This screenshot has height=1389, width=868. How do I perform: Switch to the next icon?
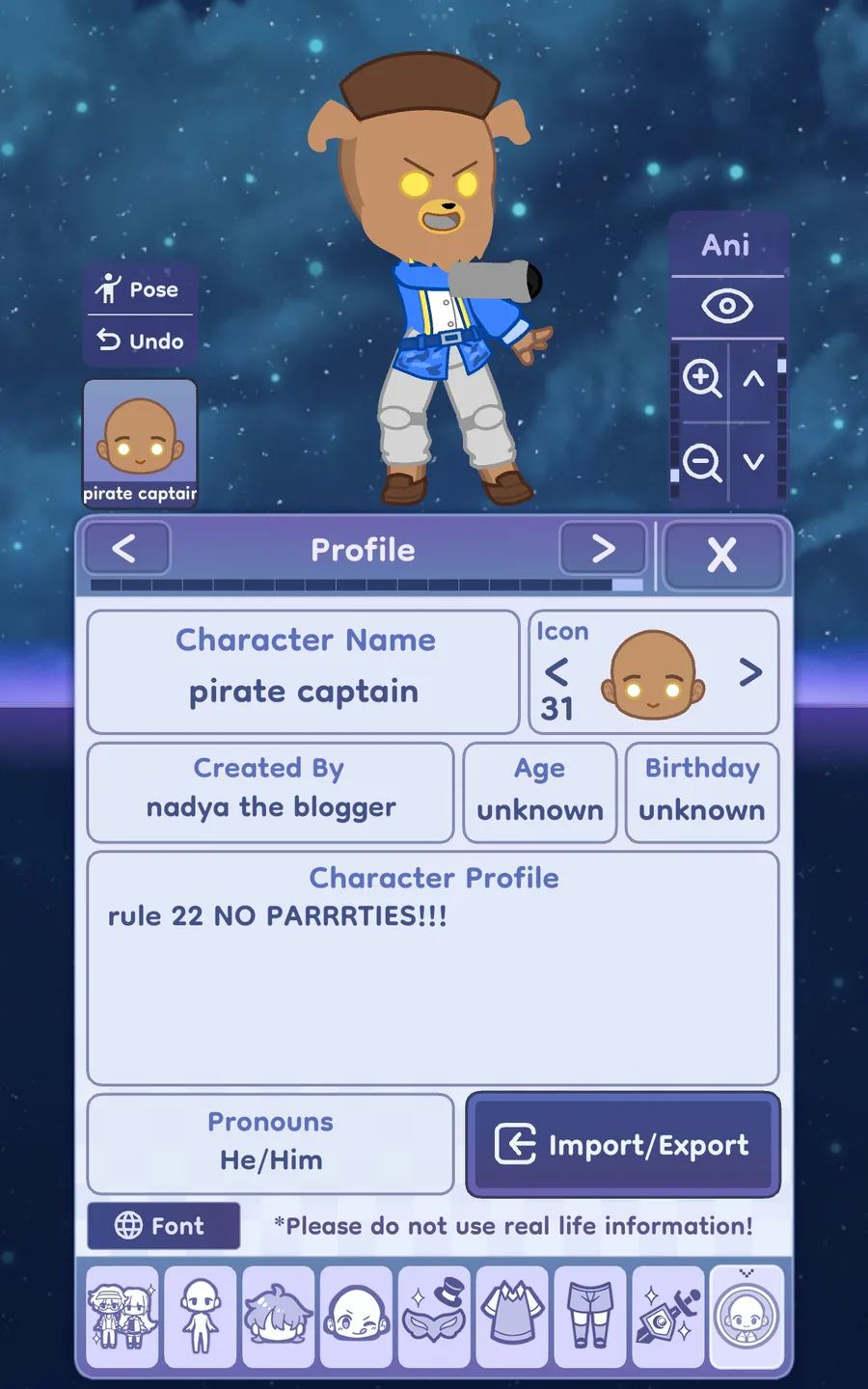click(x=750, y=671)
